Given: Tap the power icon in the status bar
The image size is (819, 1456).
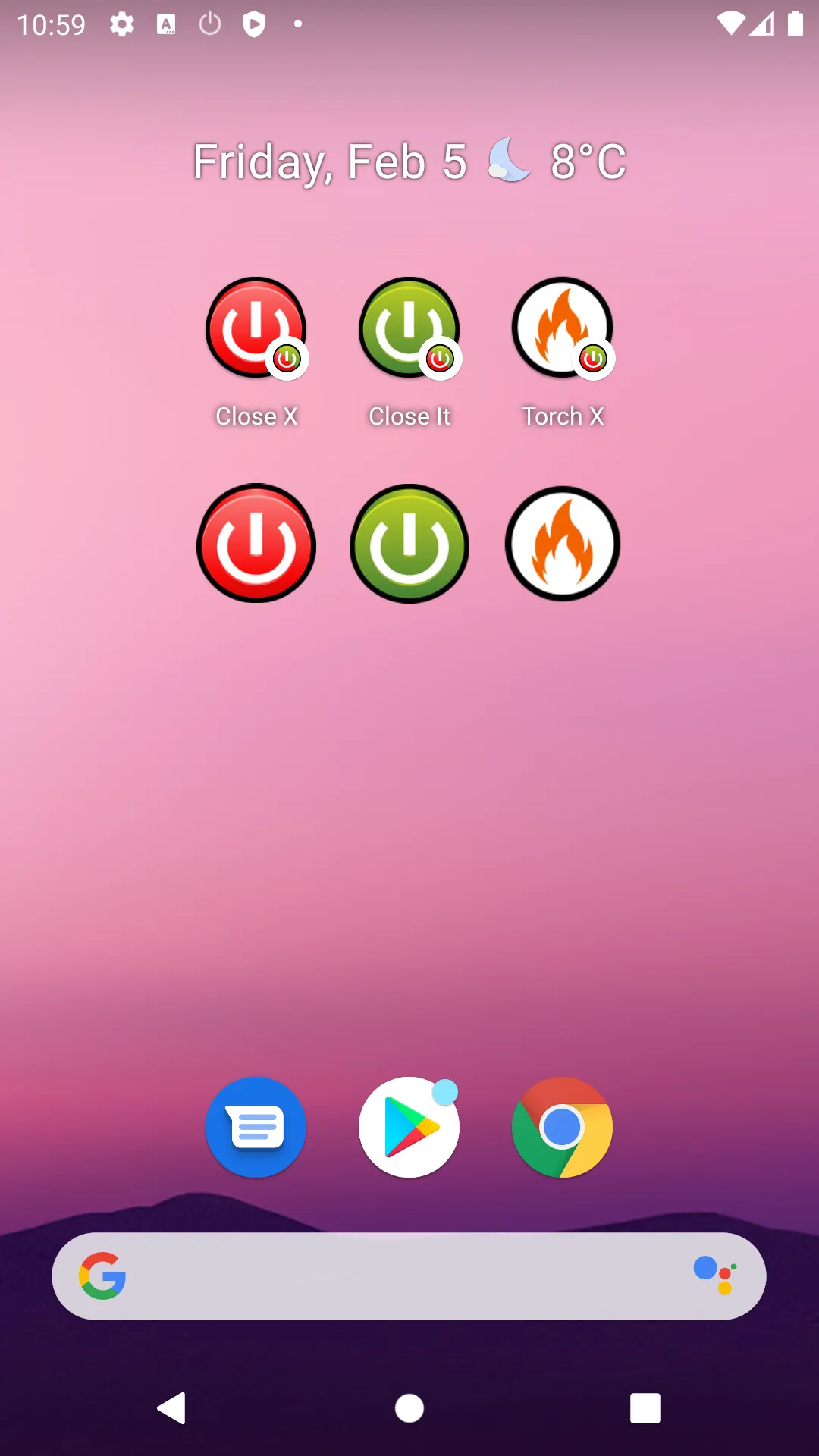Looking at the screenshot, I should pos(209,24).
